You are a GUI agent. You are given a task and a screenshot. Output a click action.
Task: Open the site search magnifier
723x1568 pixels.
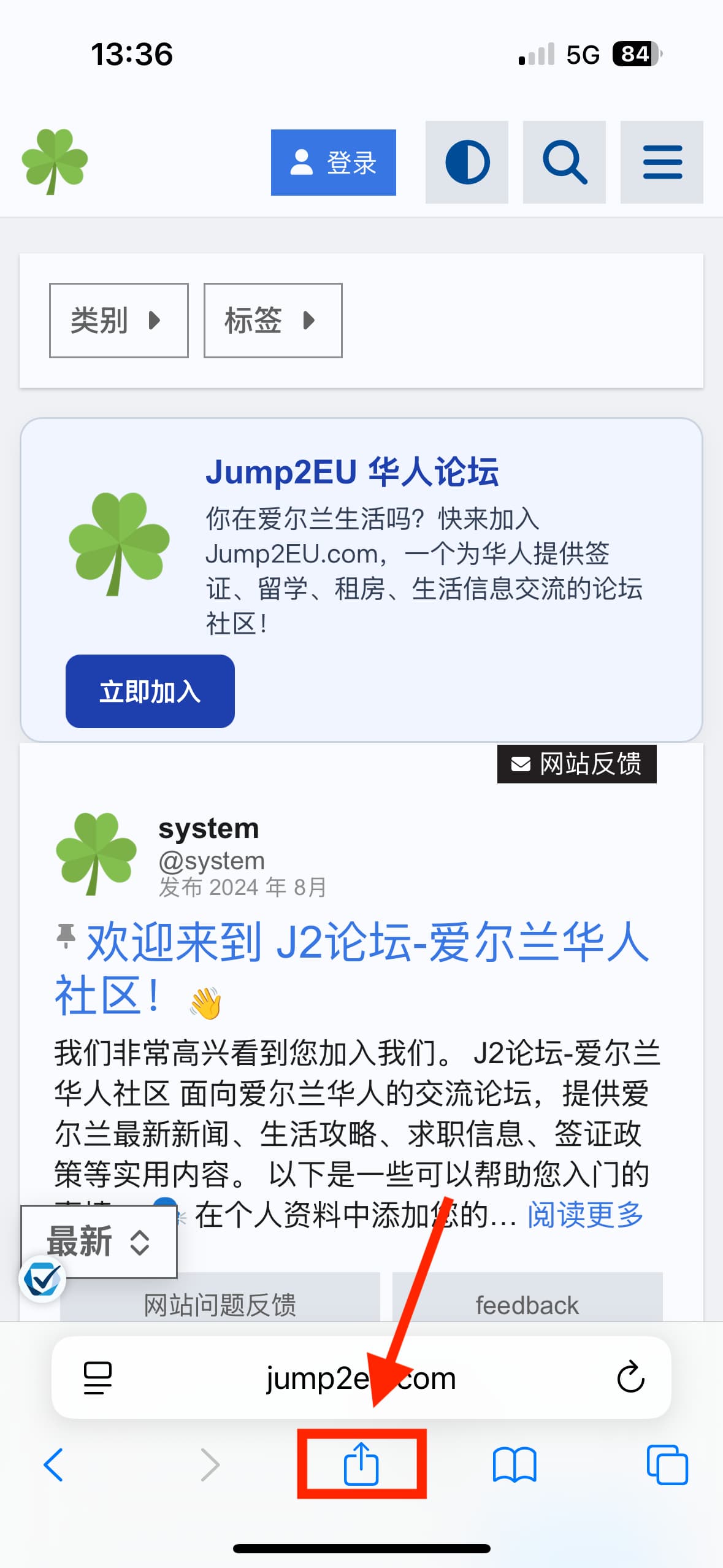pos(564,163)
